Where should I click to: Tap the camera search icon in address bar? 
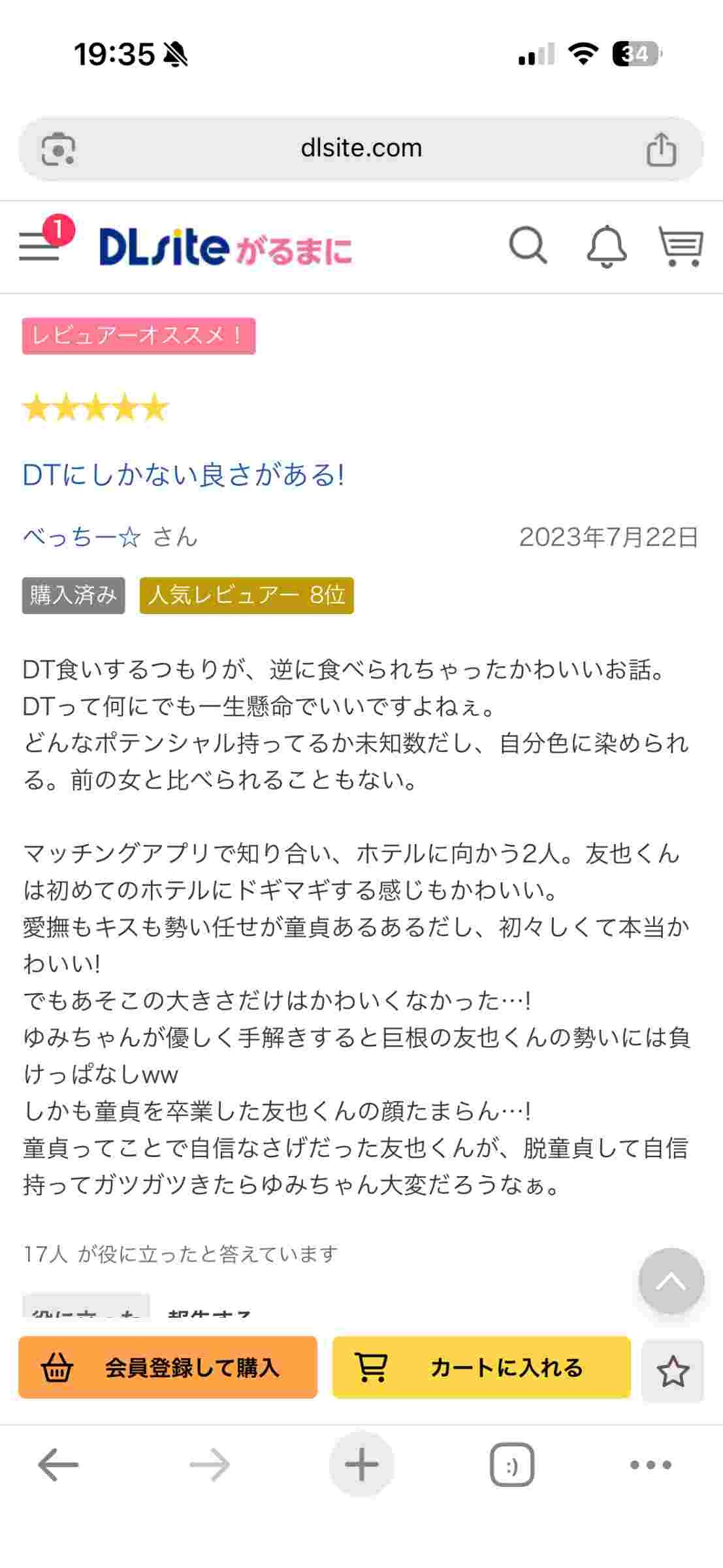[58, 150]
